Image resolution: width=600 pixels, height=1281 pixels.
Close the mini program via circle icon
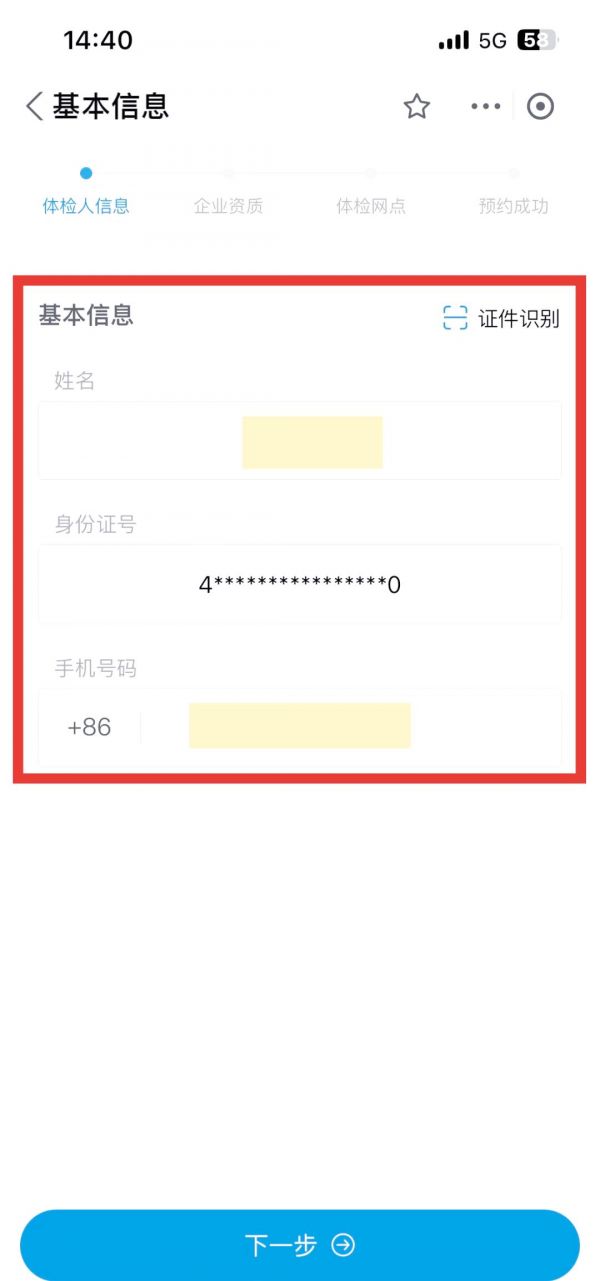540,107
